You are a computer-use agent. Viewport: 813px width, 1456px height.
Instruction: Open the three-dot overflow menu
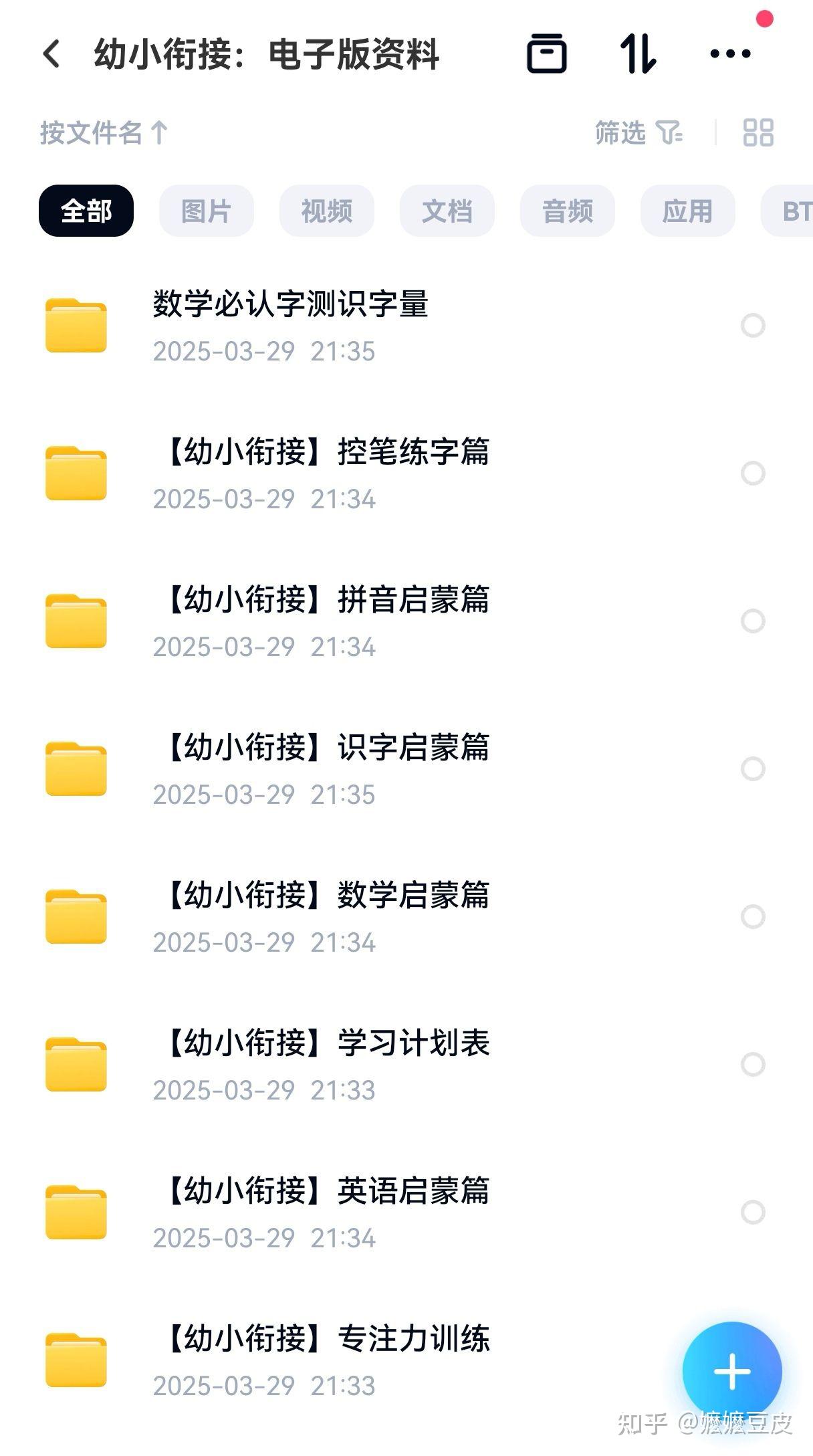[729, 54]
